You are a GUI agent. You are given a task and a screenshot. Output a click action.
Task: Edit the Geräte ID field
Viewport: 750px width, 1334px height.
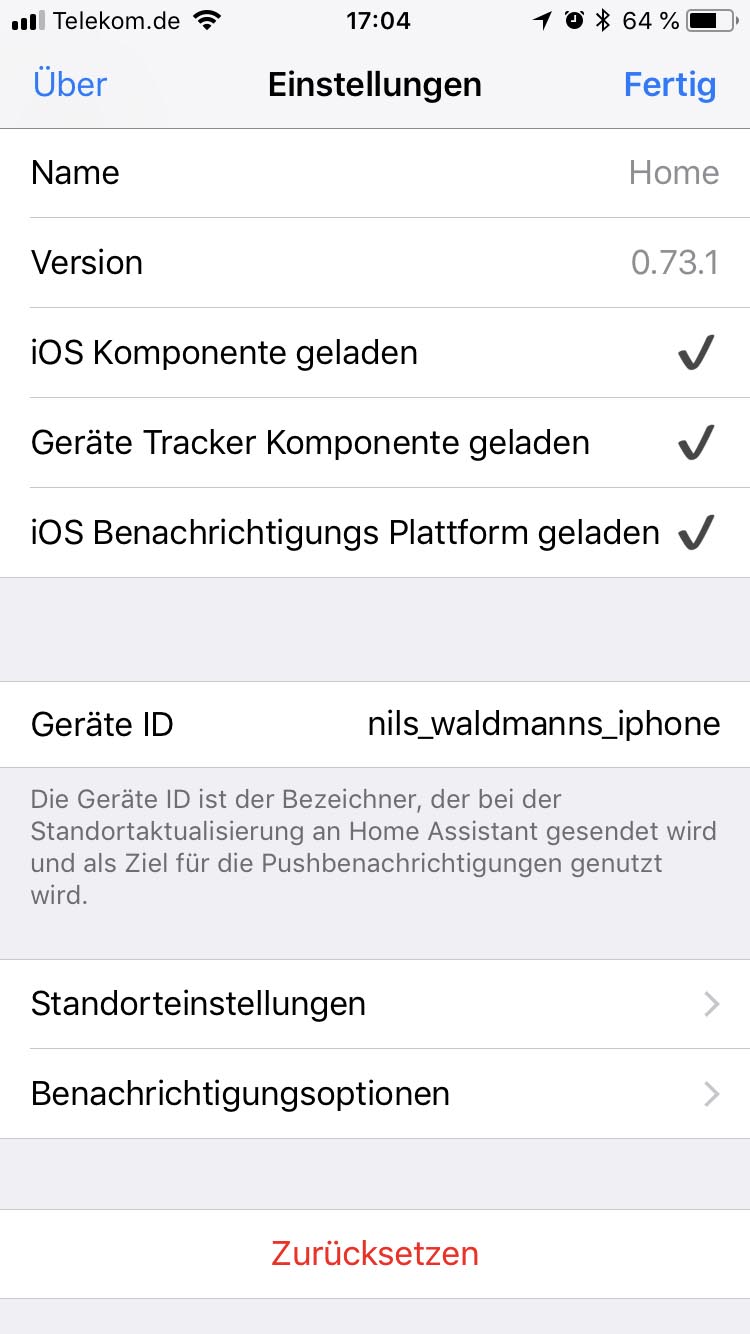(x=375, y=724)
